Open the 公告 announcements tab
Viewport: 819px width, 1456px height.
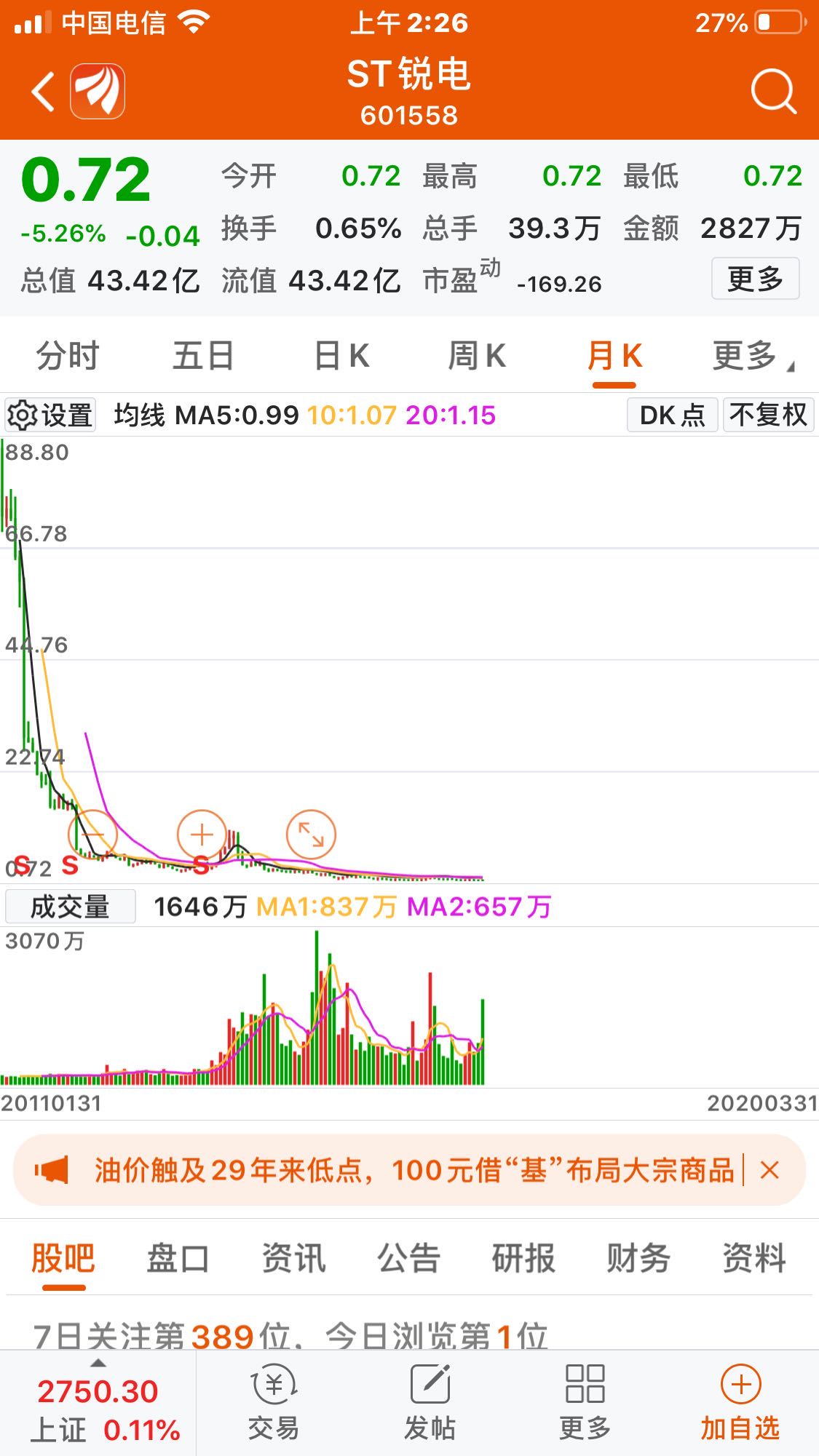tap(408, 1258)
